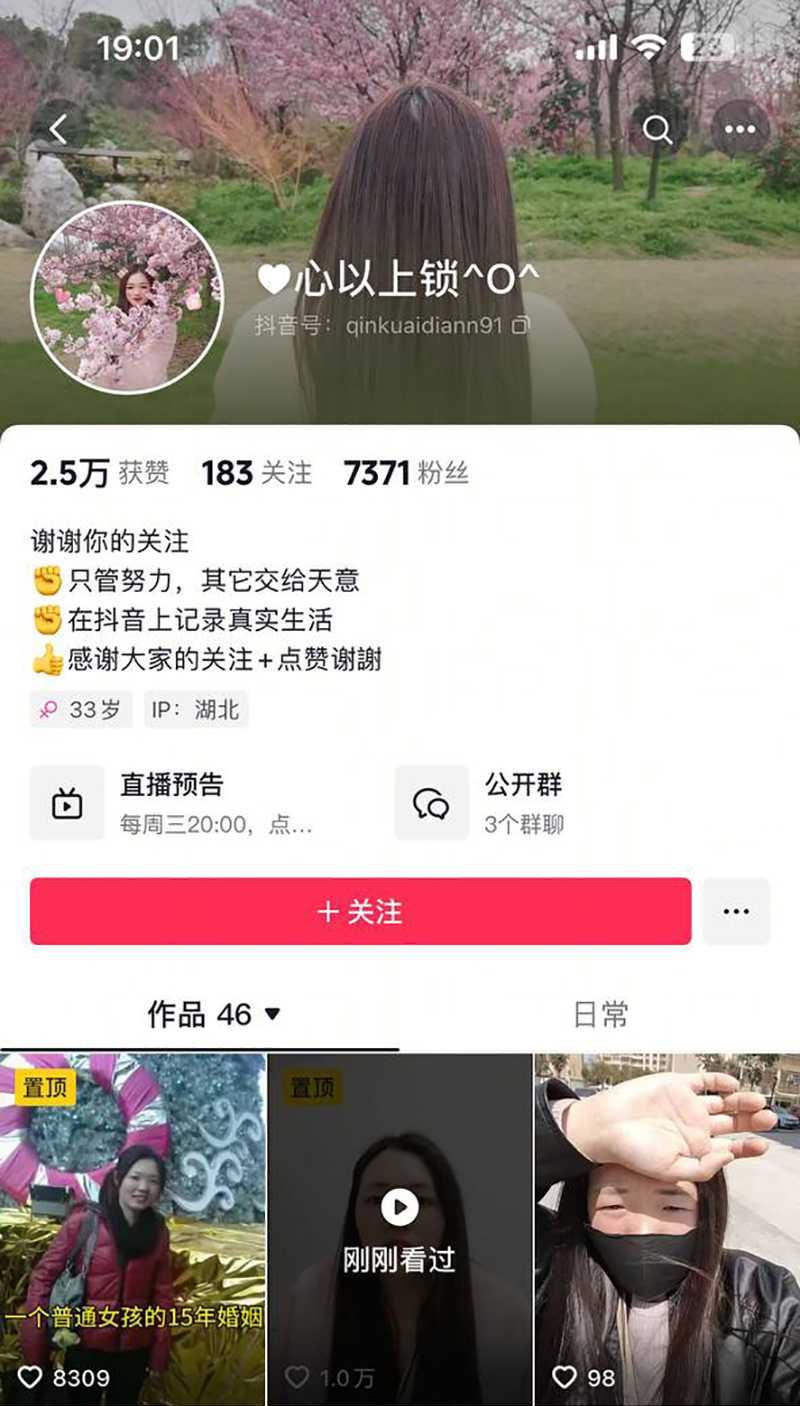Open more options beside the follow button
Screen dimensions: 800x1406
point(736,911)
